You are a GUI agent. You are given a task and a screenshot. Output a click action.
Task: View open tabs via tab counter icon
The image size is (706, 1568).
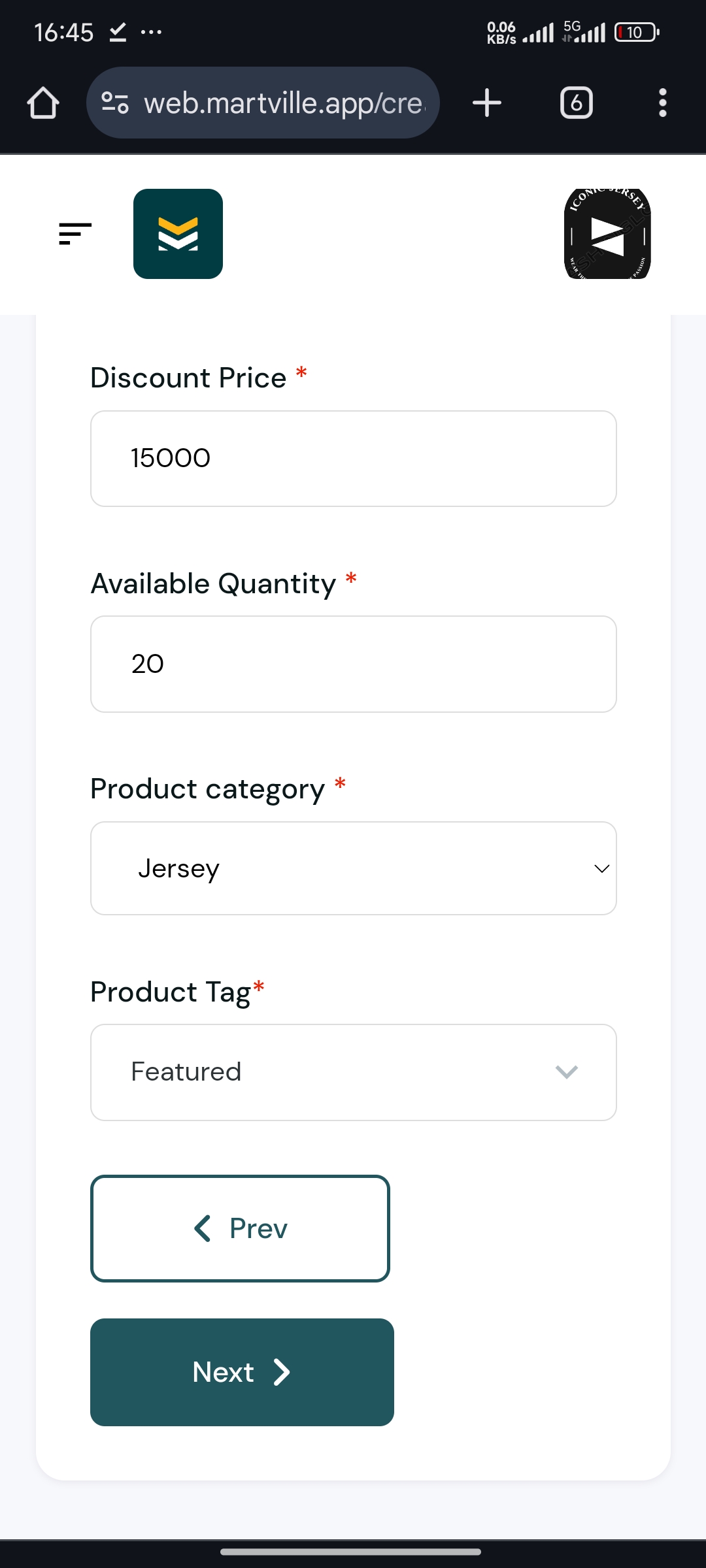tap(576, 102)
